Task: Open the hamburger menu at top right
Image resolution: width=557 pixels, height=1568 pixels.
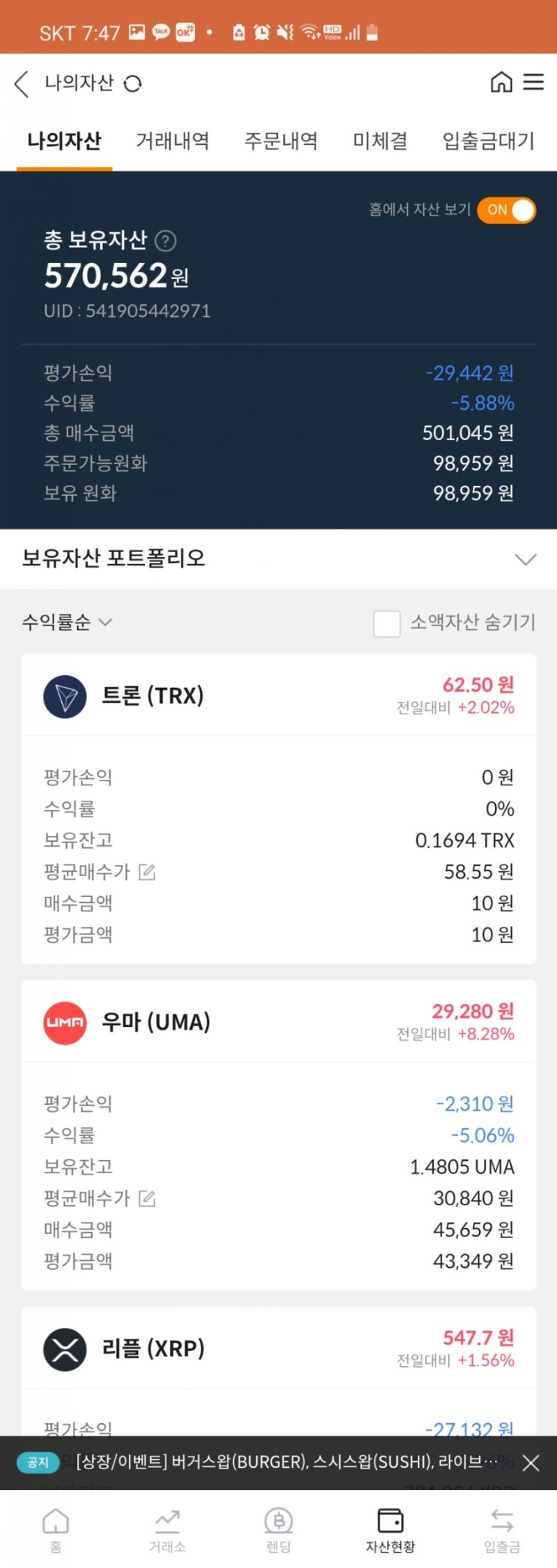Action: pos(533,82)
